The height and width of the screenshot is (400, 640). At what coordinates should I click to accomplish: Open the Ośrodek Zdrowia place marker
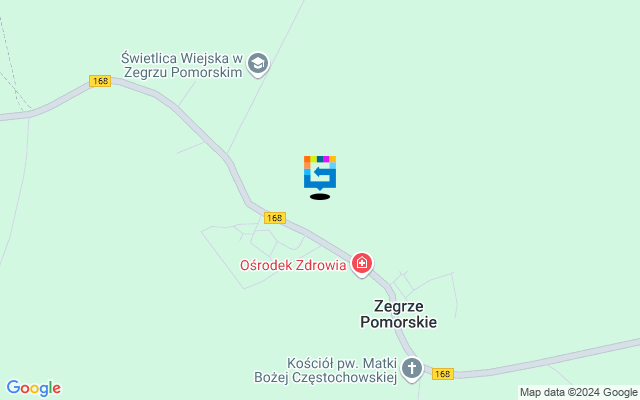point(361,265)
